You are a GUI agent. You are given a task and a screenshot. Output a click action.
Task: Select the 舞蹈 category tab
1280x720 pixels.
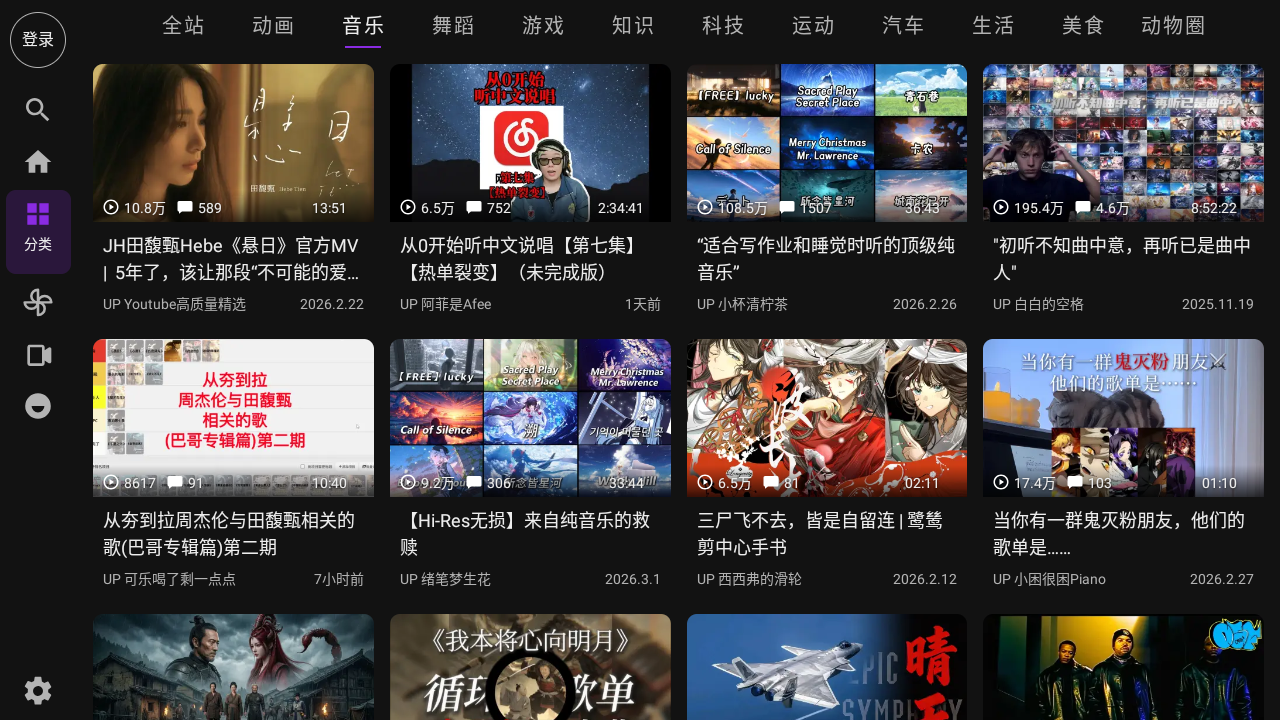[453, 26]
